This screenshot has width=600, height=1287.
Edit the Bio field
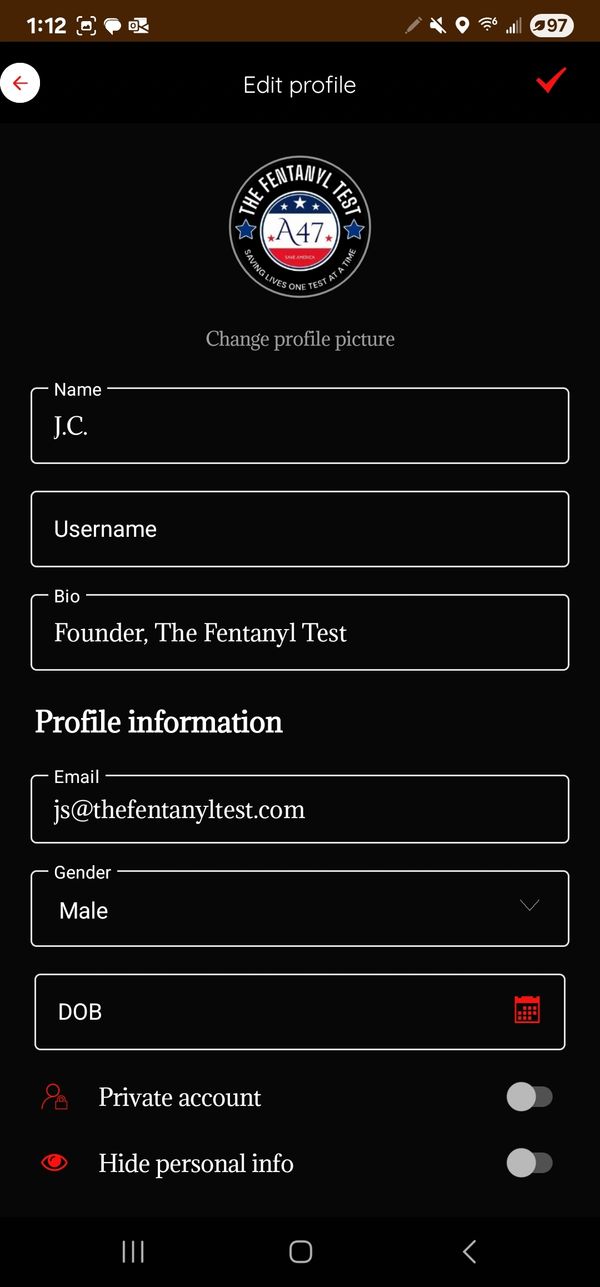click(300, 633)
